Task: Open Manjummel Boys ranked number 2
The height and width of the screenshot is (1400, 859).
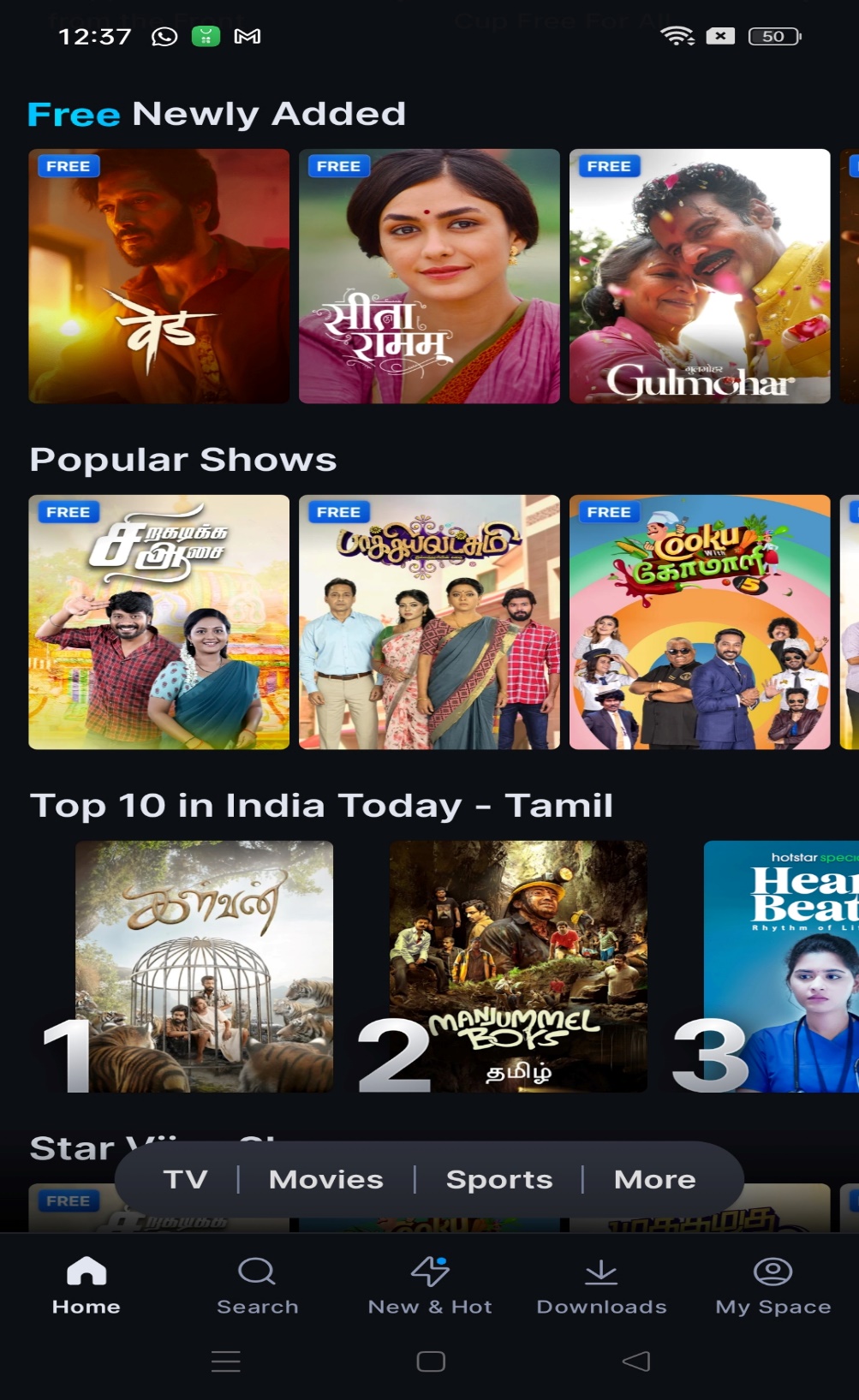Action: (x=517, y=966)
